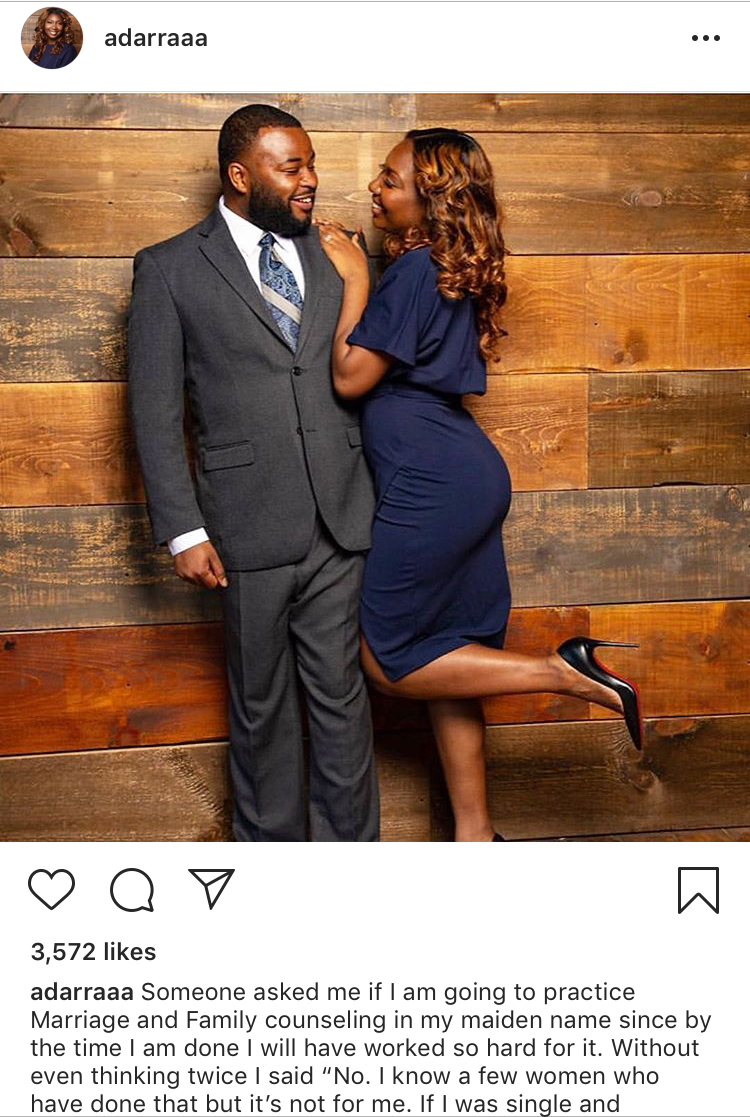The height and width of the screenshot is (1117, 750).
Task: Open adarraaa's profile picture
Action: [x=52, y=38]
